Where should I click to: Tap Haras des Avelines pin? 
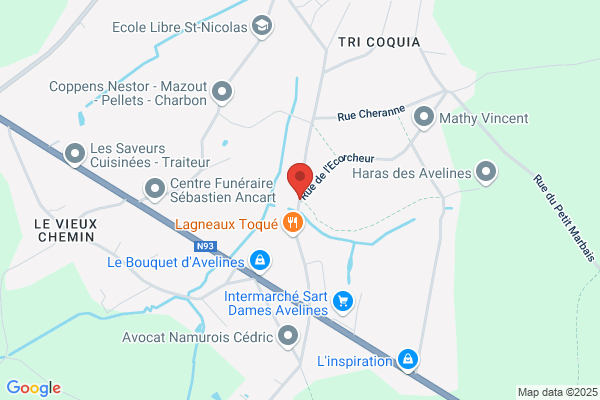click(x=486, y=172)
